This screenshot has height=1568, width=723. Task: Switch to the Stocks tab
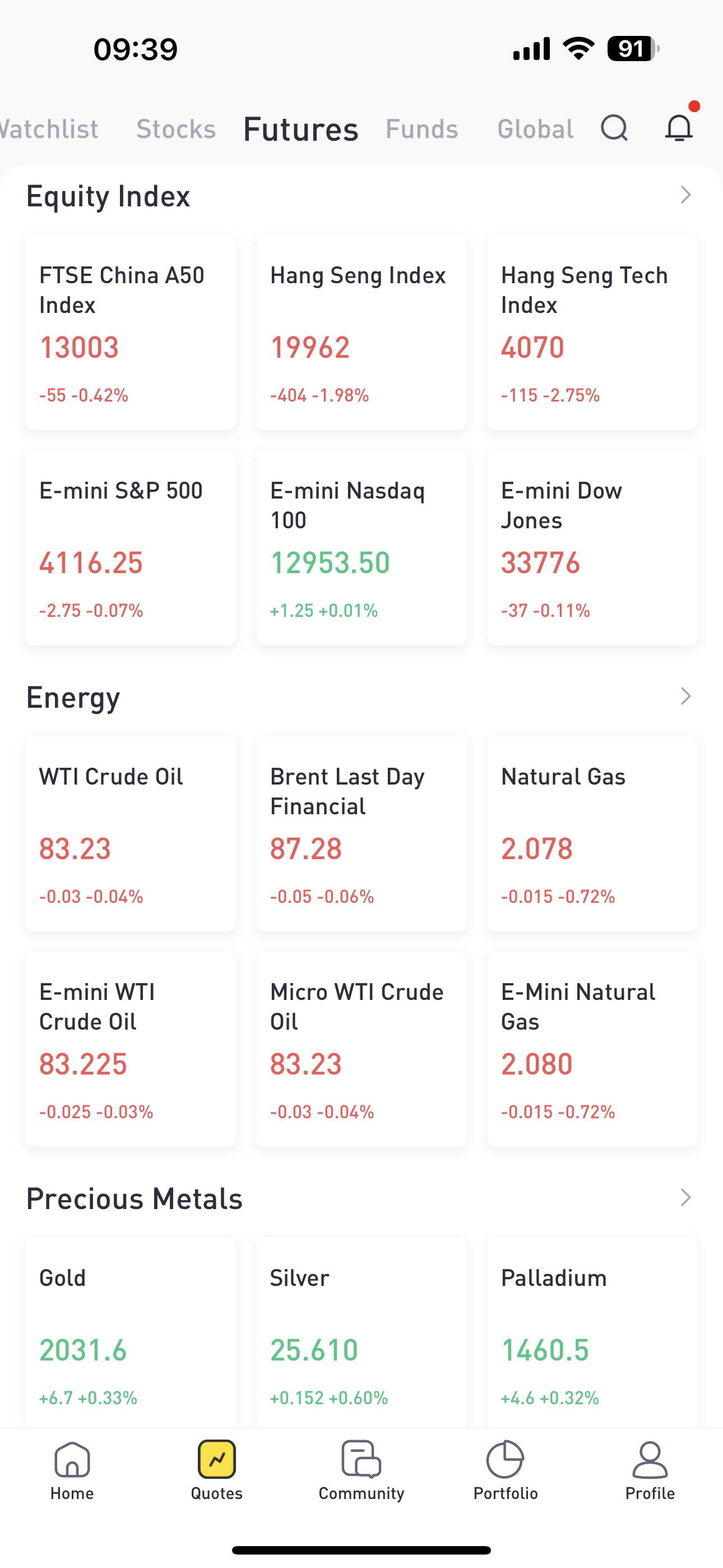(176, 129)
